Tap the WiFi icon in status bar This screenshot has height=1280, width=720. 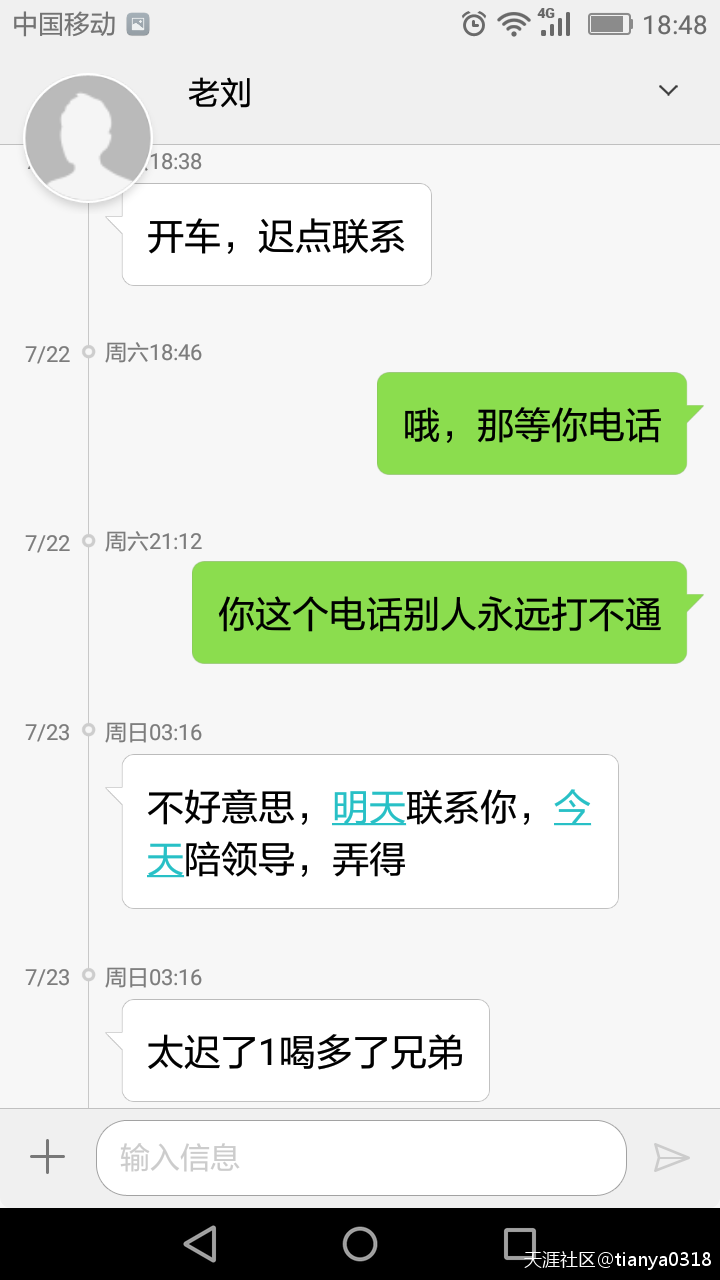pyautogui.click(x=510, y=23)
